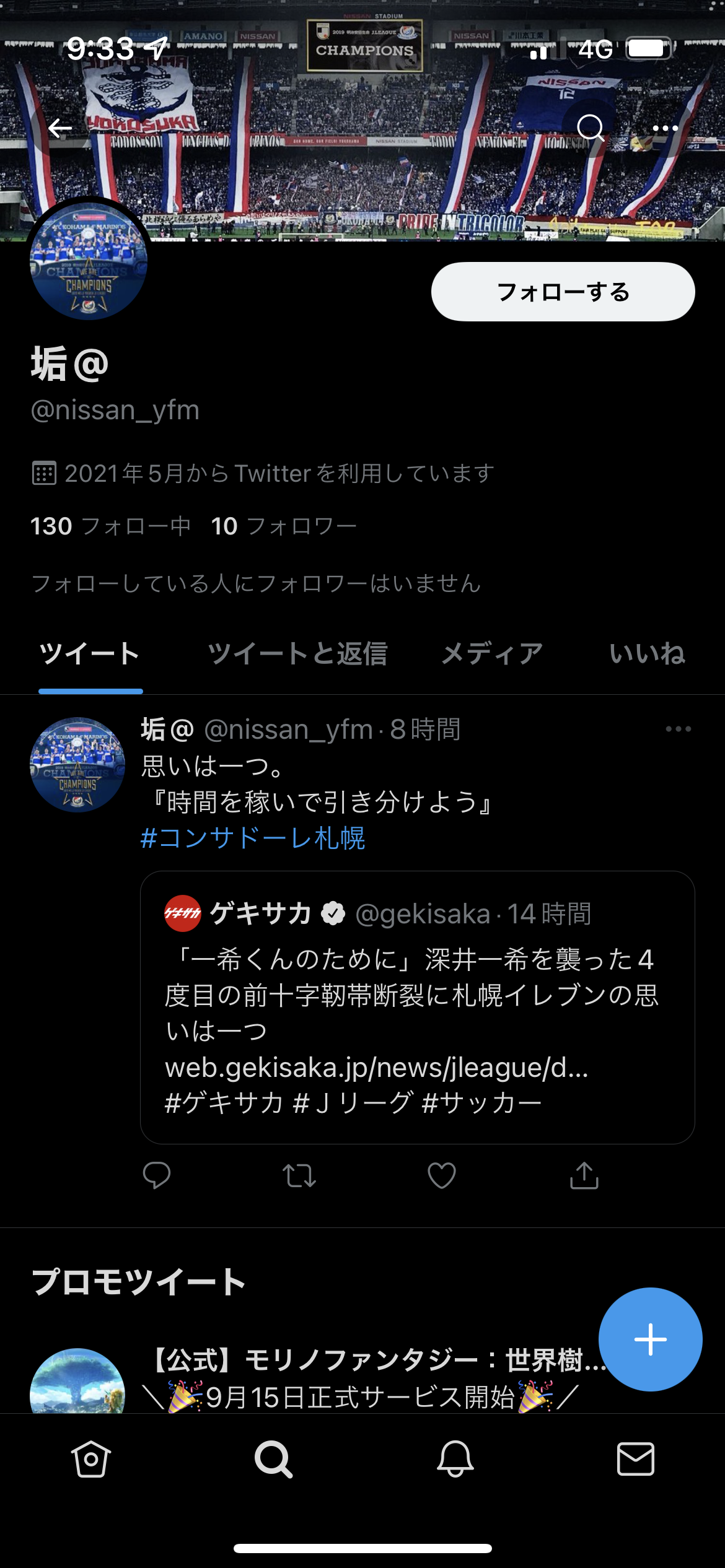725x1568 pixels.
Task: Switch to the いいね tab
Action: (647, 654)
